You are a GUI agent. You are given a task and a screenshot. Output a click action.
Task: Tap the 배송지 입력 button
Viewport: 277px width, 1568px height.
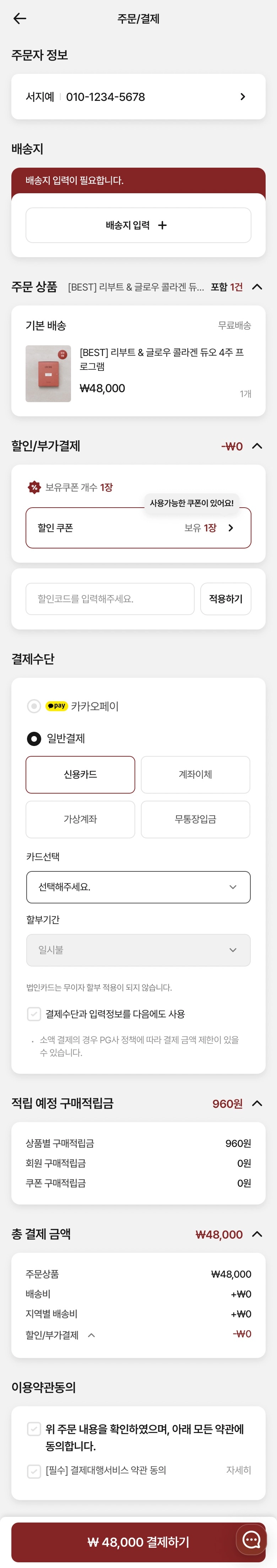pyautogui.click(x=138, y=225)
